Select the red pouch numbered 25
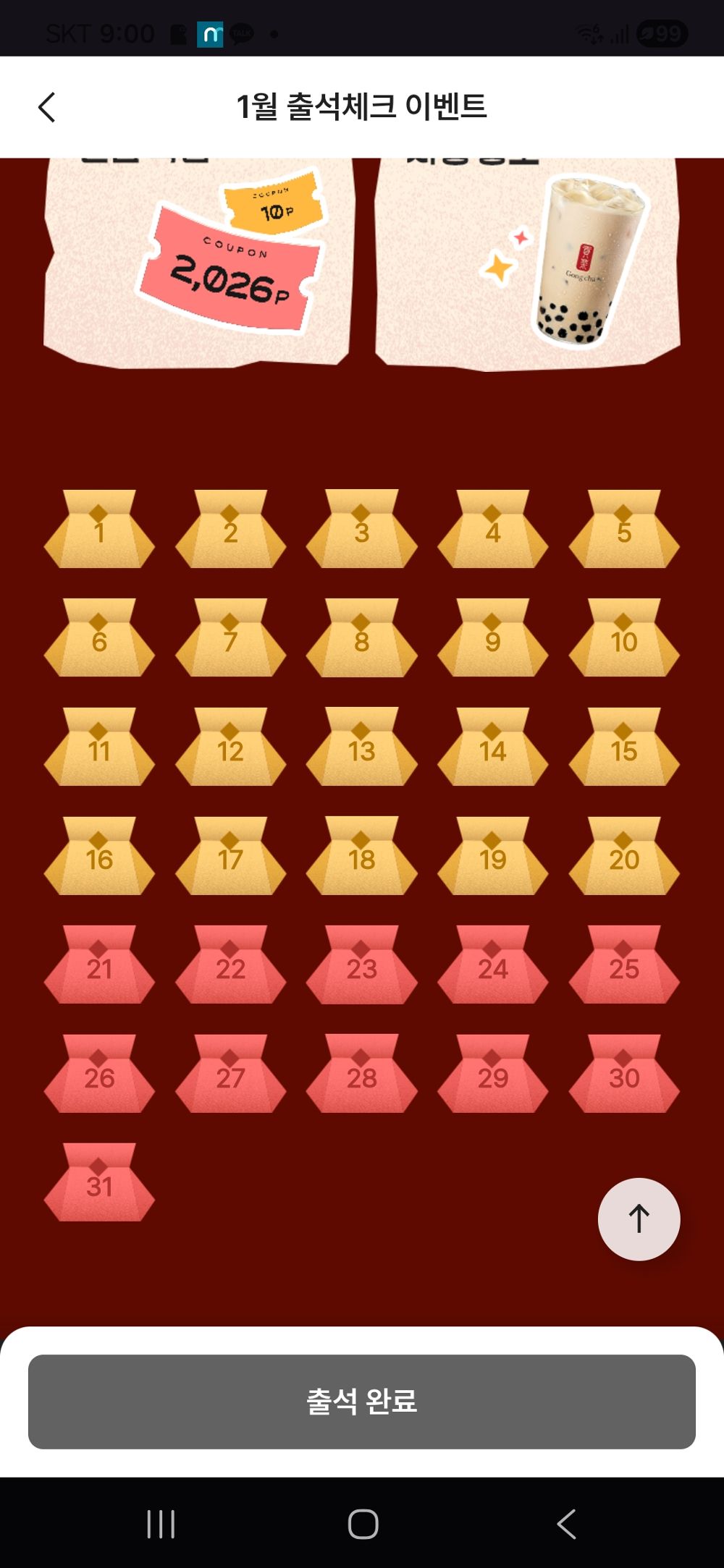The image size is (724, 1568). (x=623, y=966)
